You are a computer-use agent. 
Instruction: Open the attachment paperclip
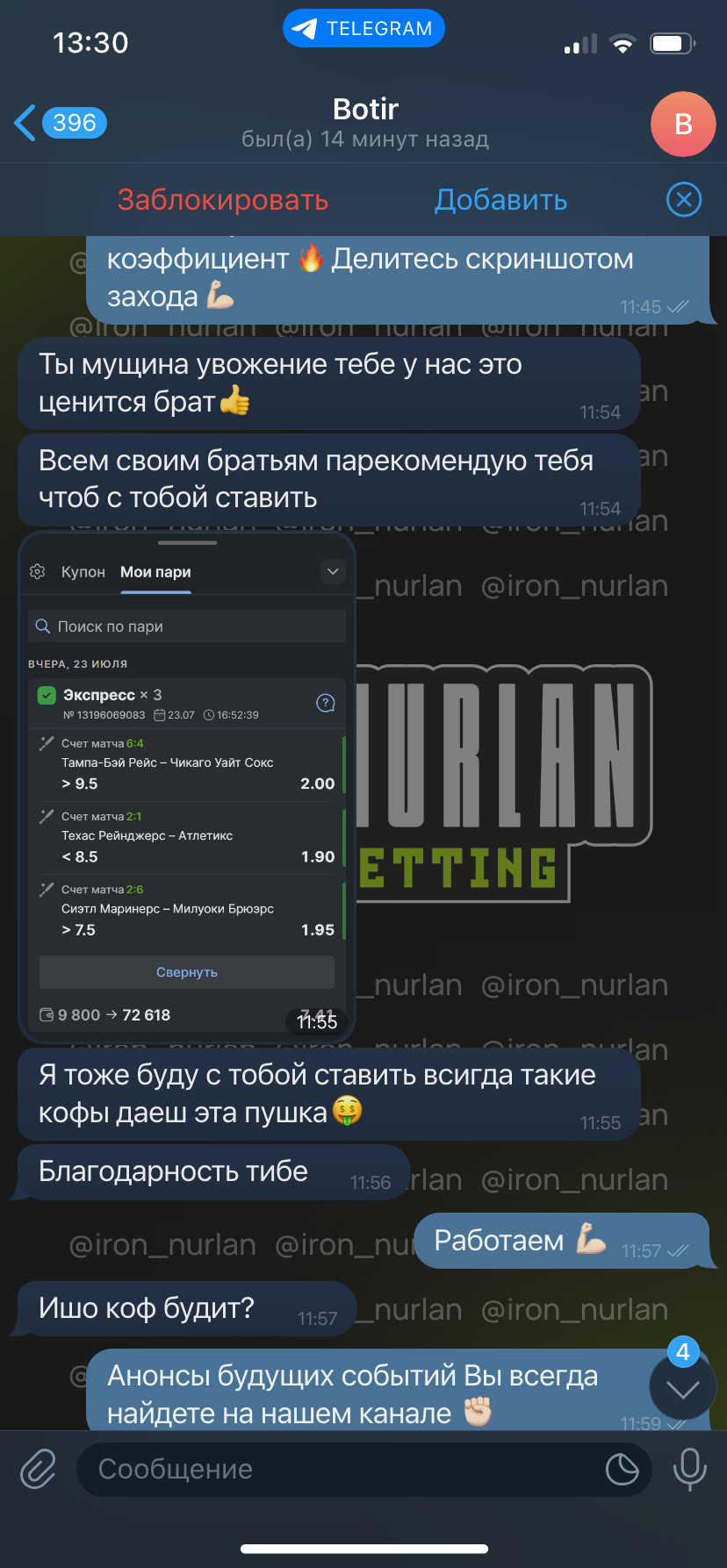pos(38,1469)
